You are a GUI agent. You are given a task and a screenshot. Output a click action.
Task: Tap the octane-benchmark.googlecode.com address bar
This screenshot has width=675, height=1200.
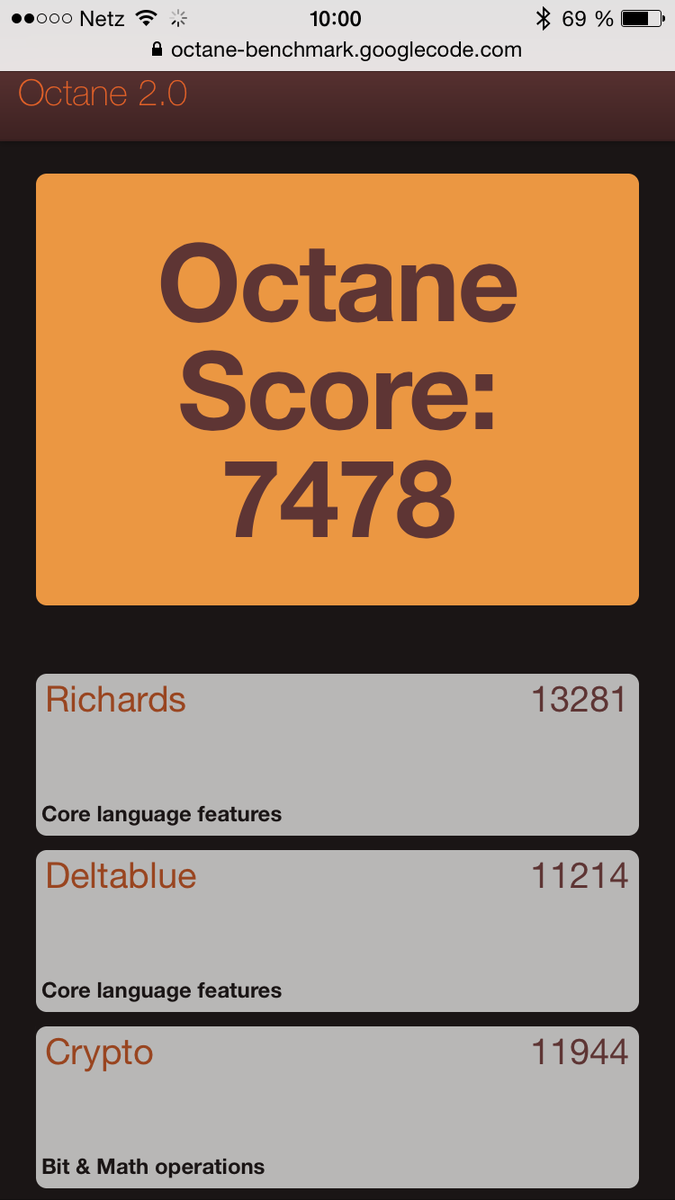coord(337,49)
